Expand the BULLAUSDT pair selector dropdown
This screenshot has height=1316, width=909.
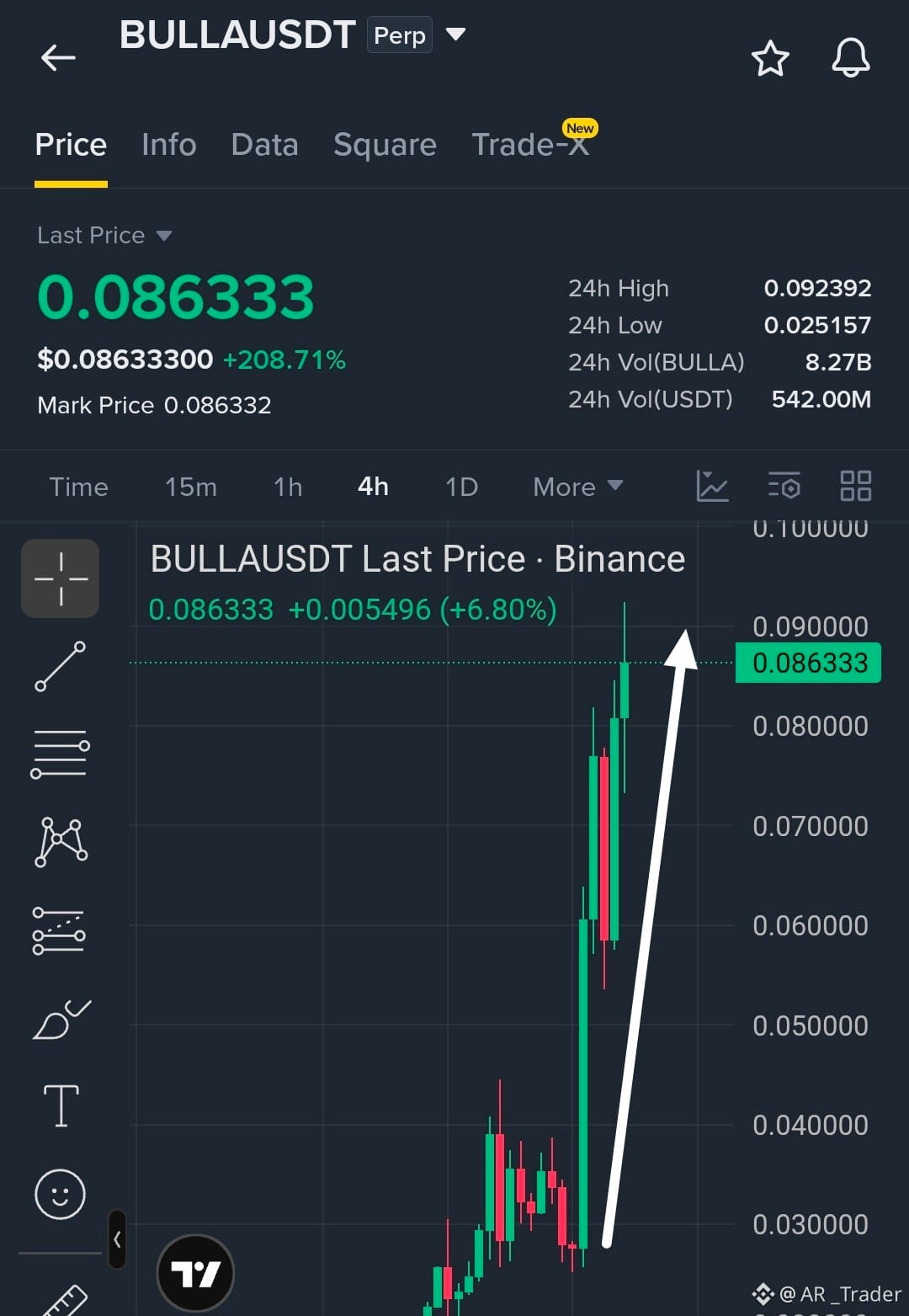tap(455, 35)
